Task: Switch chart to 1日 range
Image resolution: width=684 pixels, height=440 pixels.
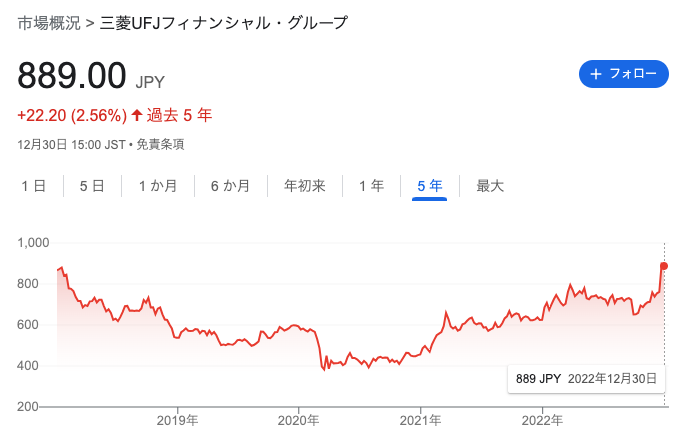Action: click(33, 185)
